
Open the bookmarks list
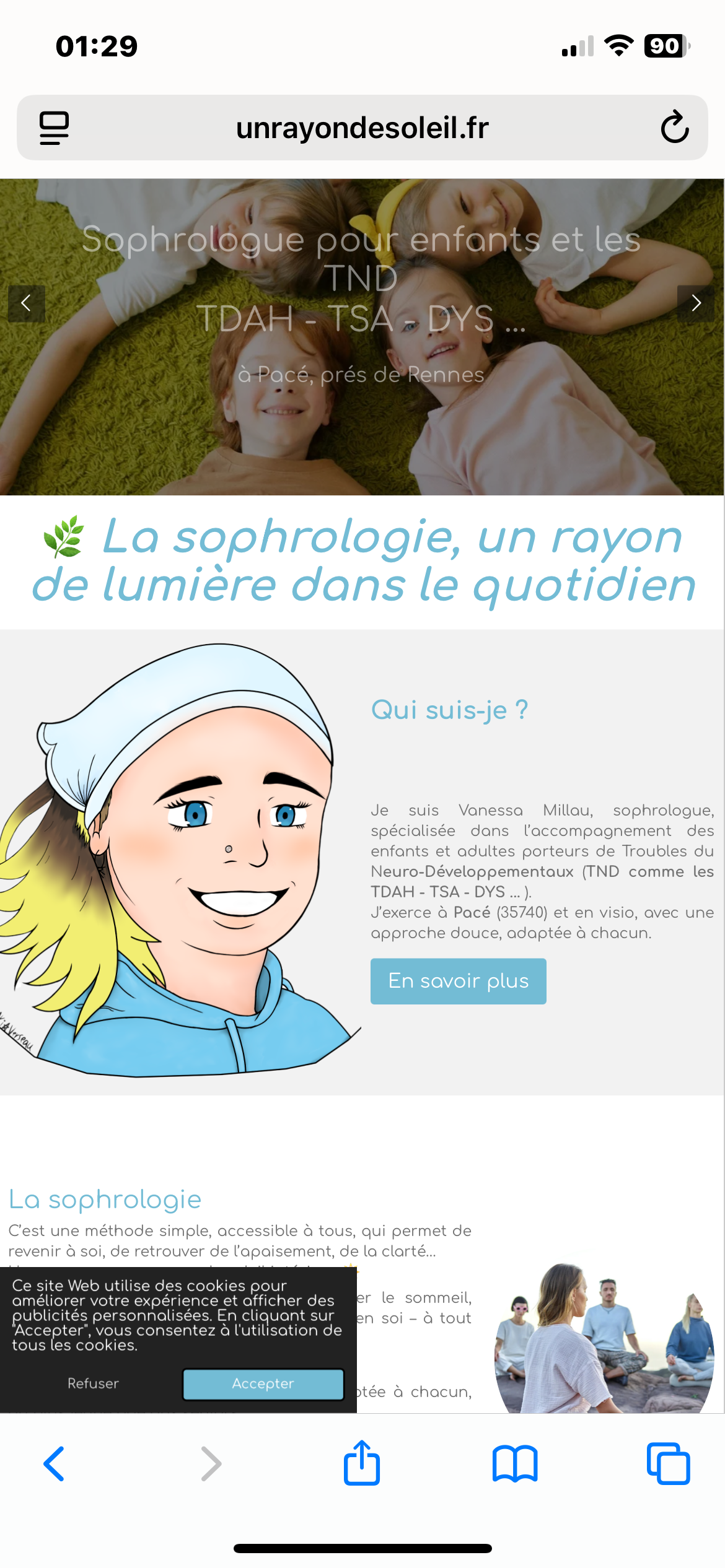coord(515,1464)
